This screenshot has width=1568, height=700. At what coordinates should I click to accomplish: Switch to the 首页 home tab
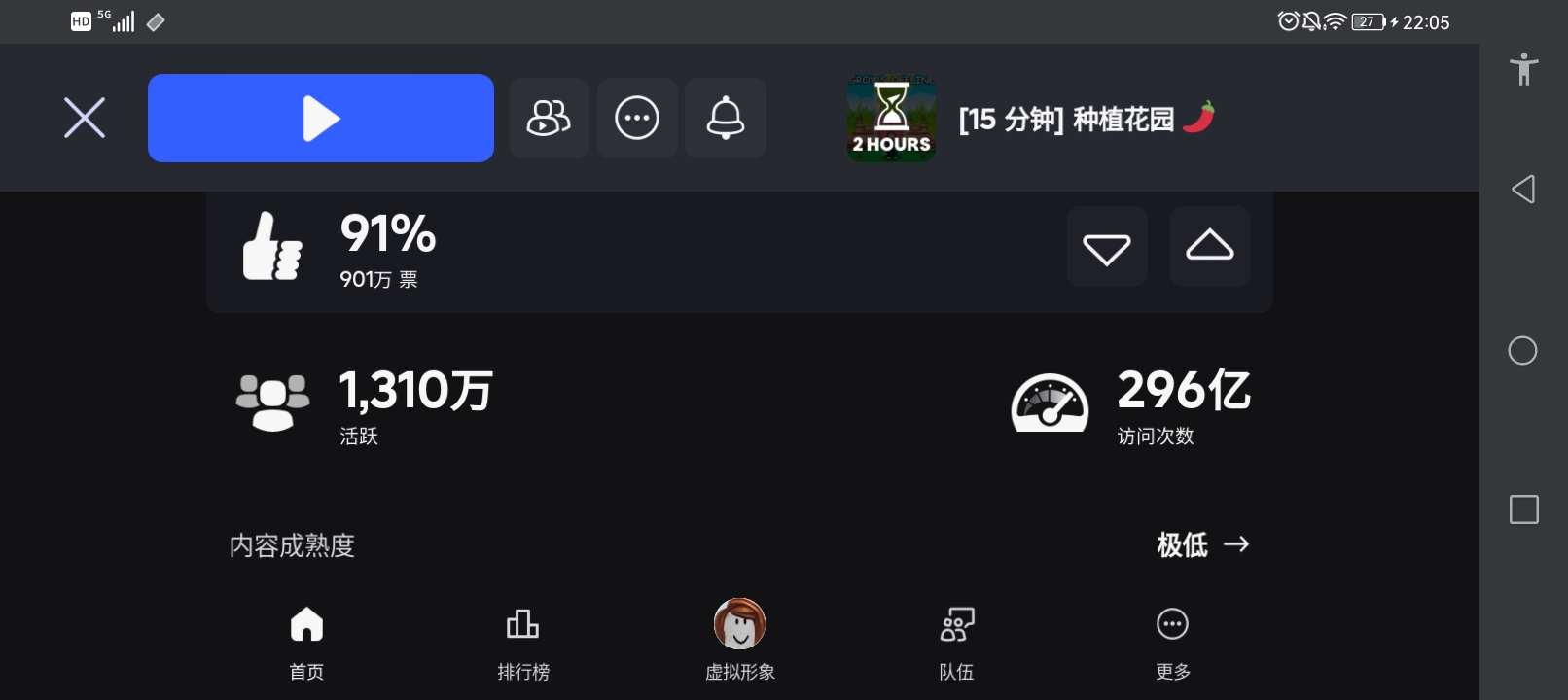click(306, 639)
